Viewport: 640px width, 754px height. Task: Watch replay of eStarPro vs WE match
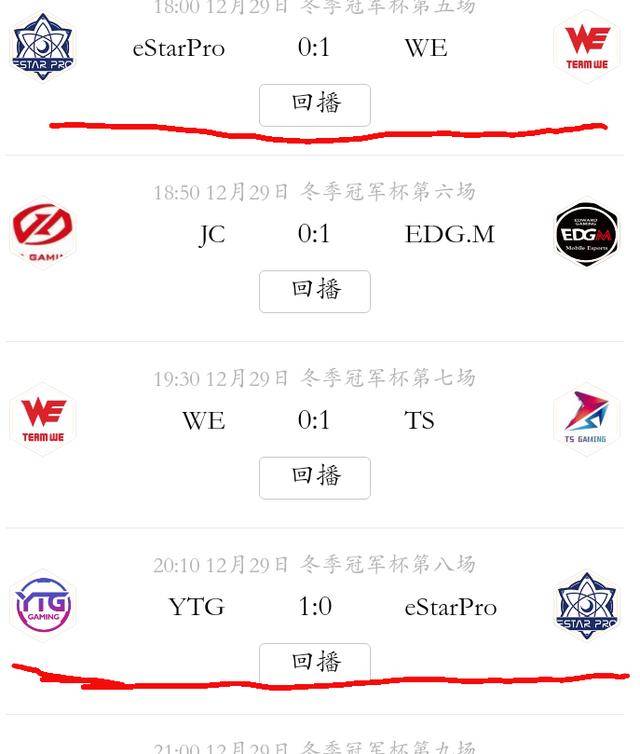pyautogui.click(x=315, y=104)
